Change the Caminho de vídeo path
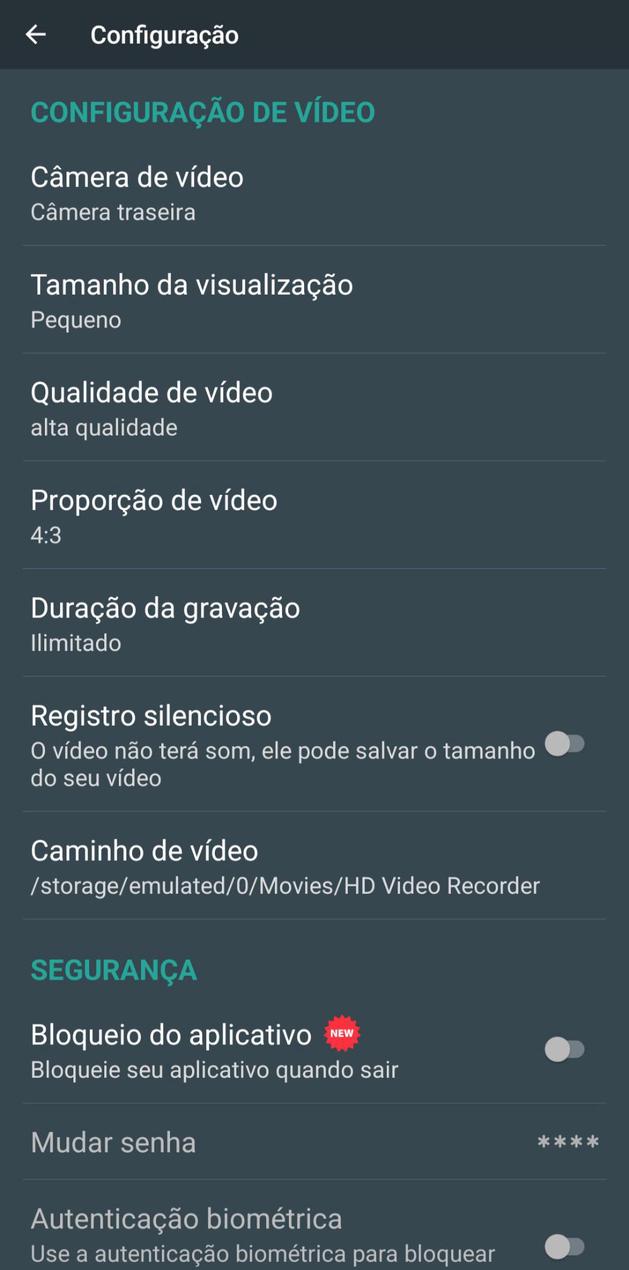 (314, 866)
